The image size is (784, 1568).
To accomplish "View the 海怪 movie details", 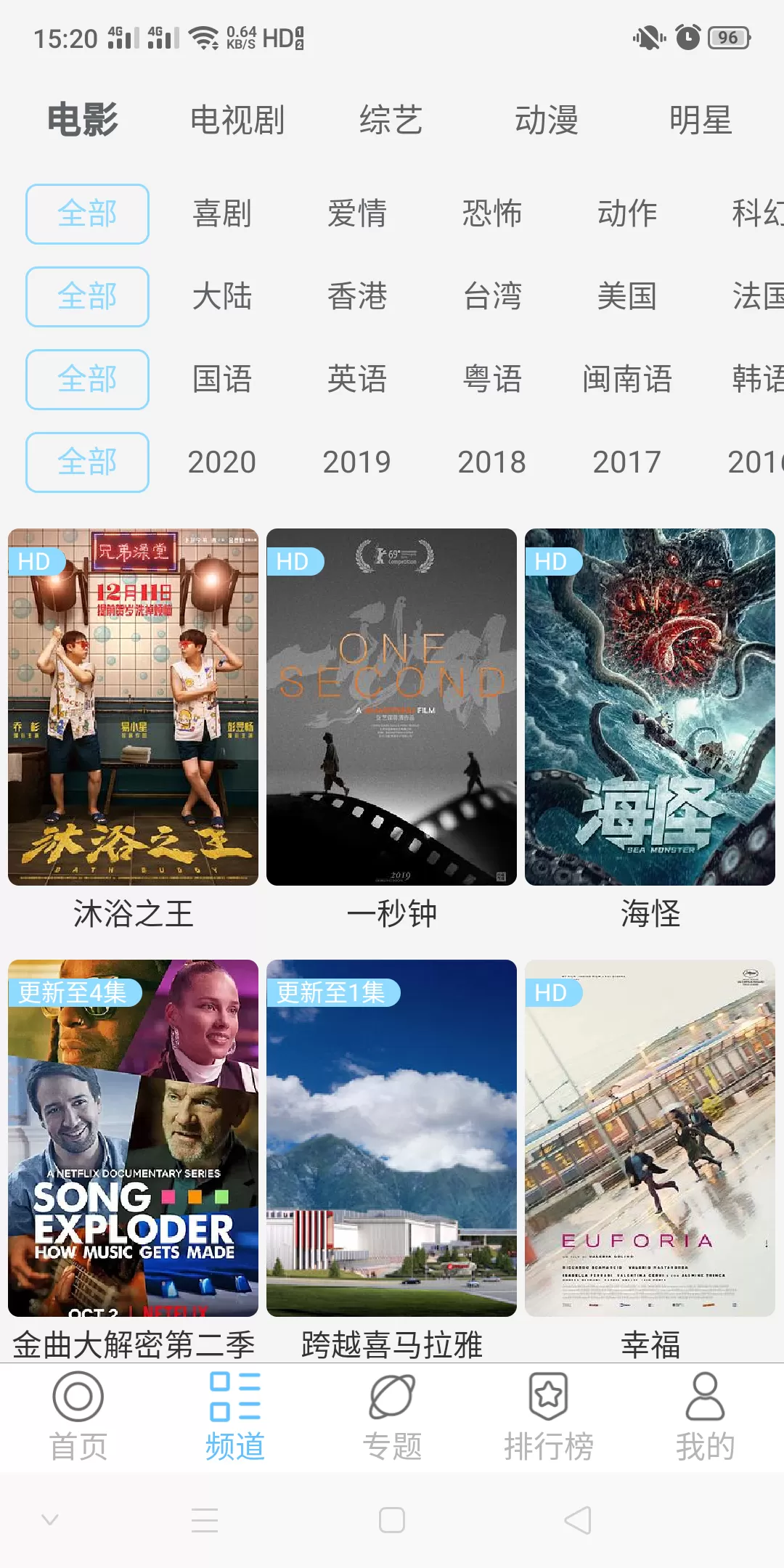I will (x=650, y=707).
